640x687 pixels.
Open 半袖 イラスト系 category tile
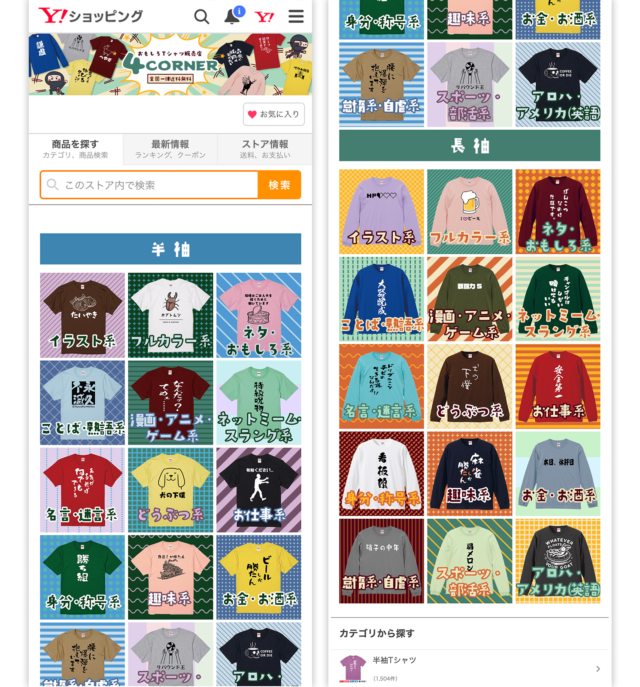point(82,315)
